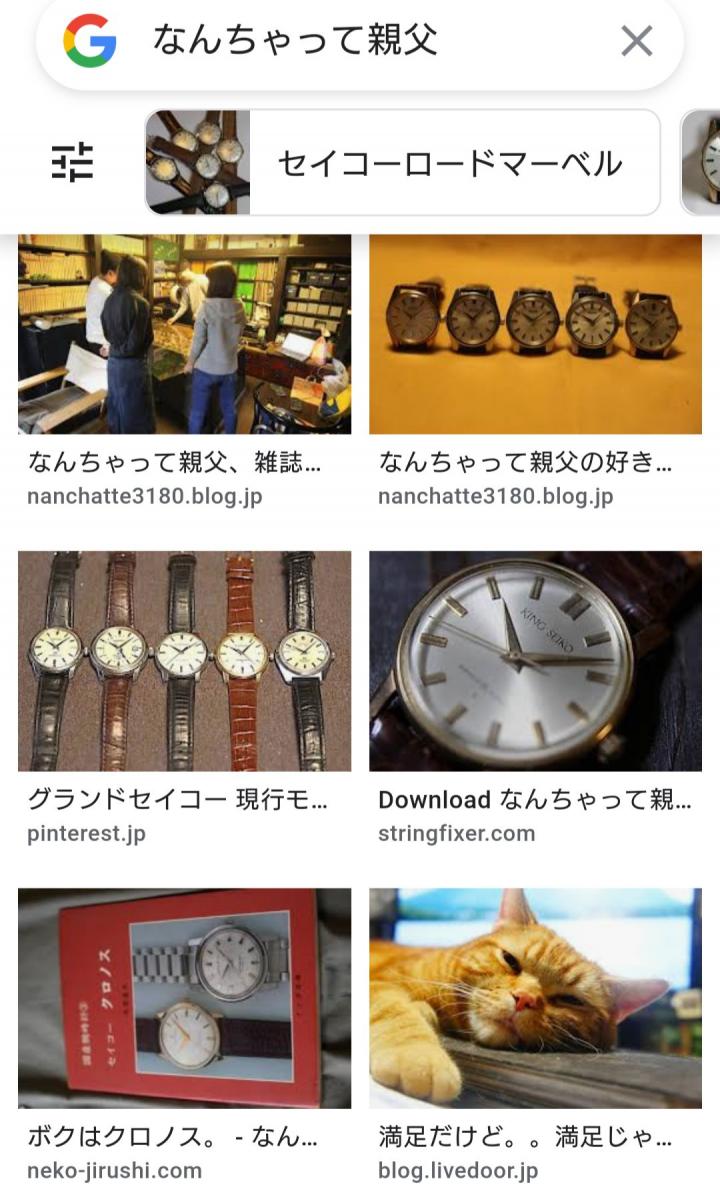This screenshot has height=1193, width=720.
Task: Open the search filter tools icon
Action: click(72, 162)
